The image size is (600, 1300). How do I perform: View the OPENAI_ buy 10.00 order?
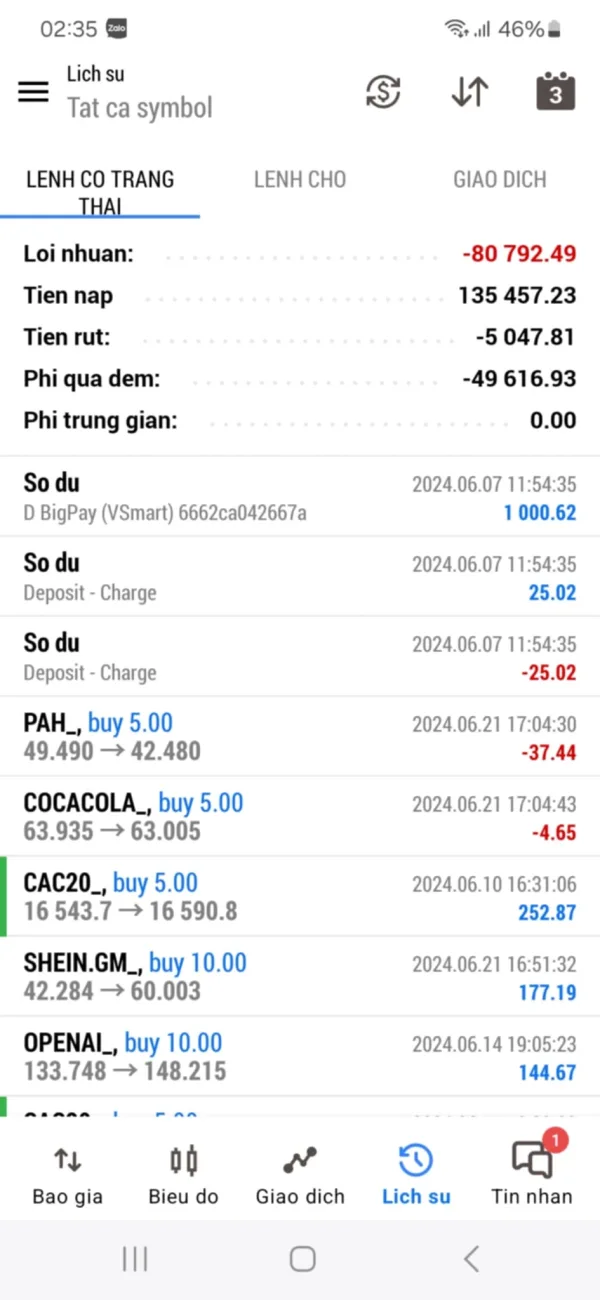coord(300,1057)
